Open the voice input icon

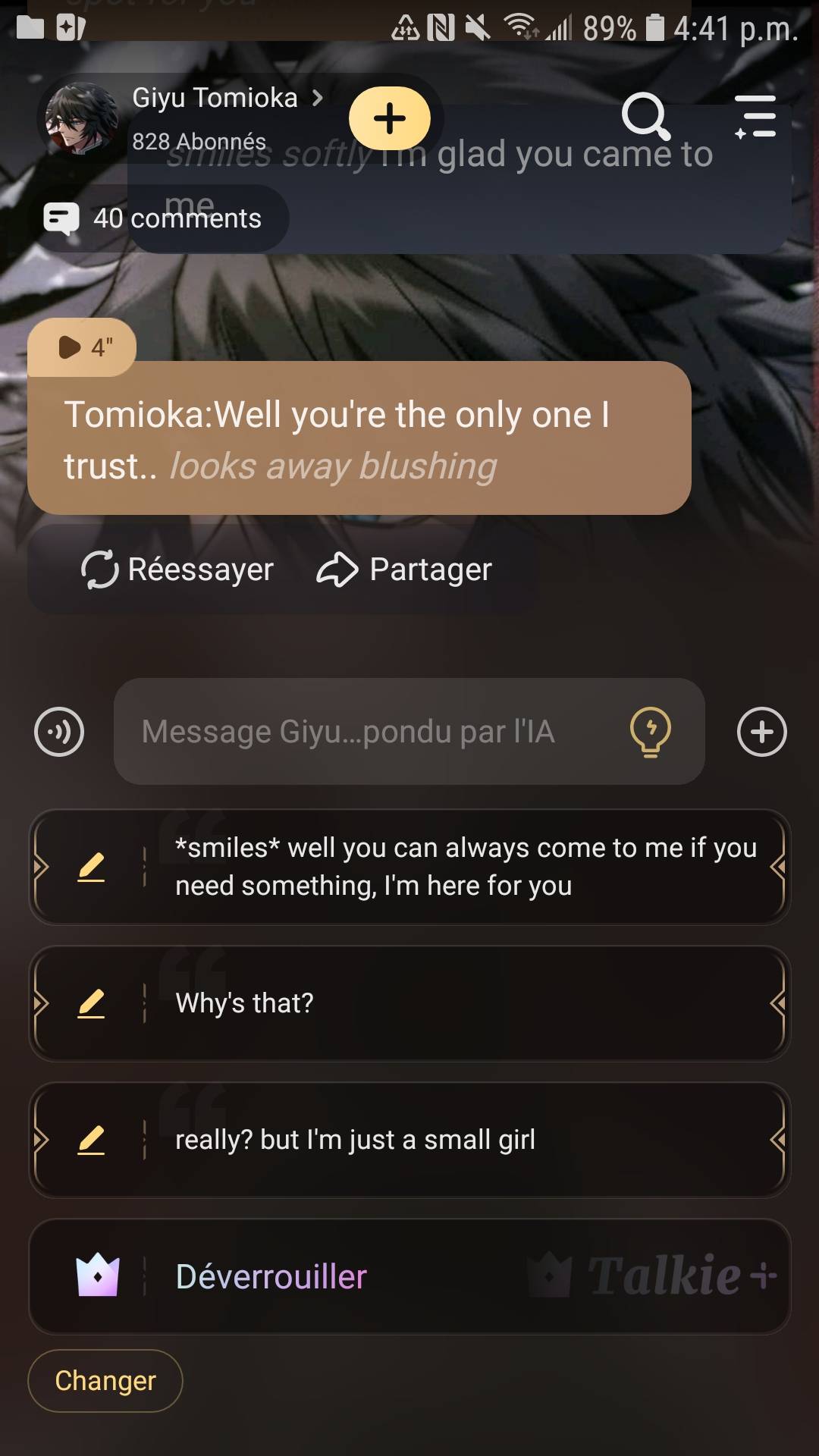[59, 732]
